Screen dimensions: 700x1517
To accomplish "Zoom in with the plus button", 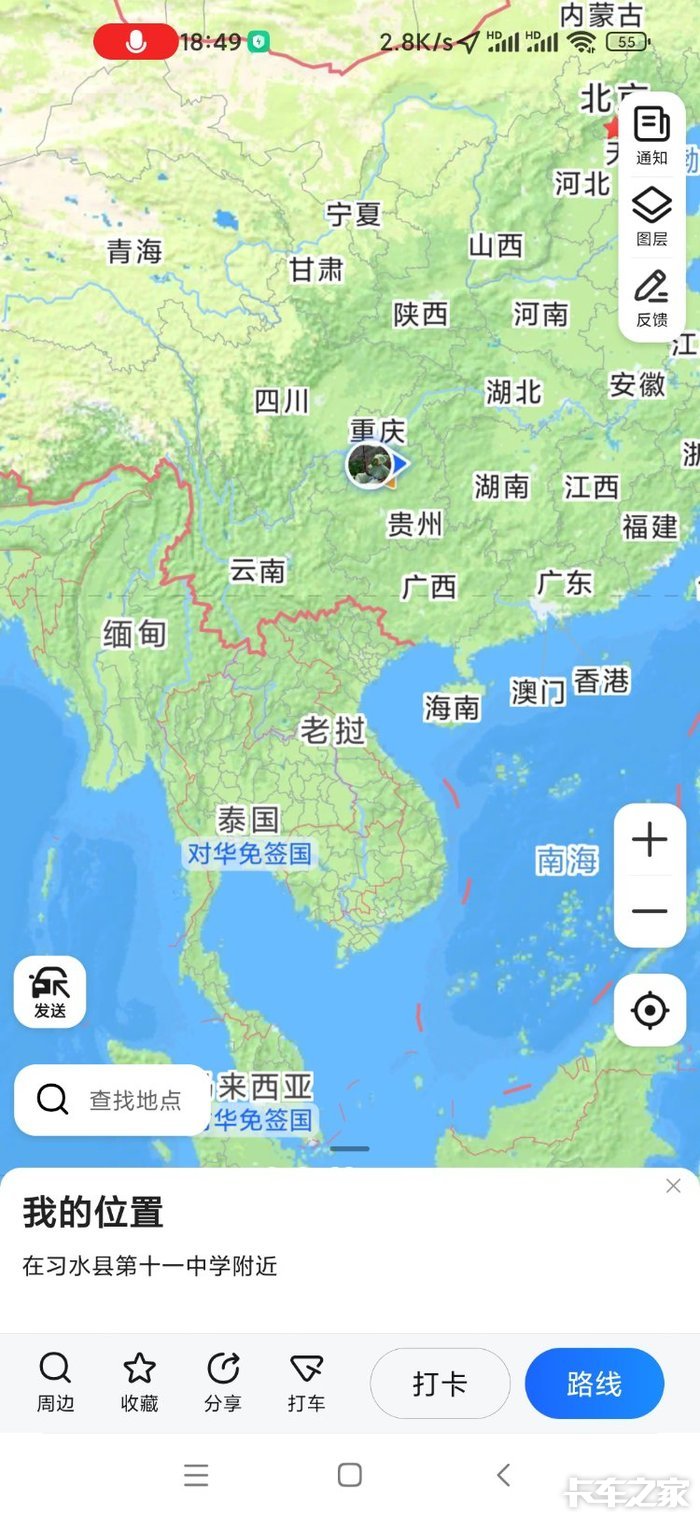I will (650, 840).
